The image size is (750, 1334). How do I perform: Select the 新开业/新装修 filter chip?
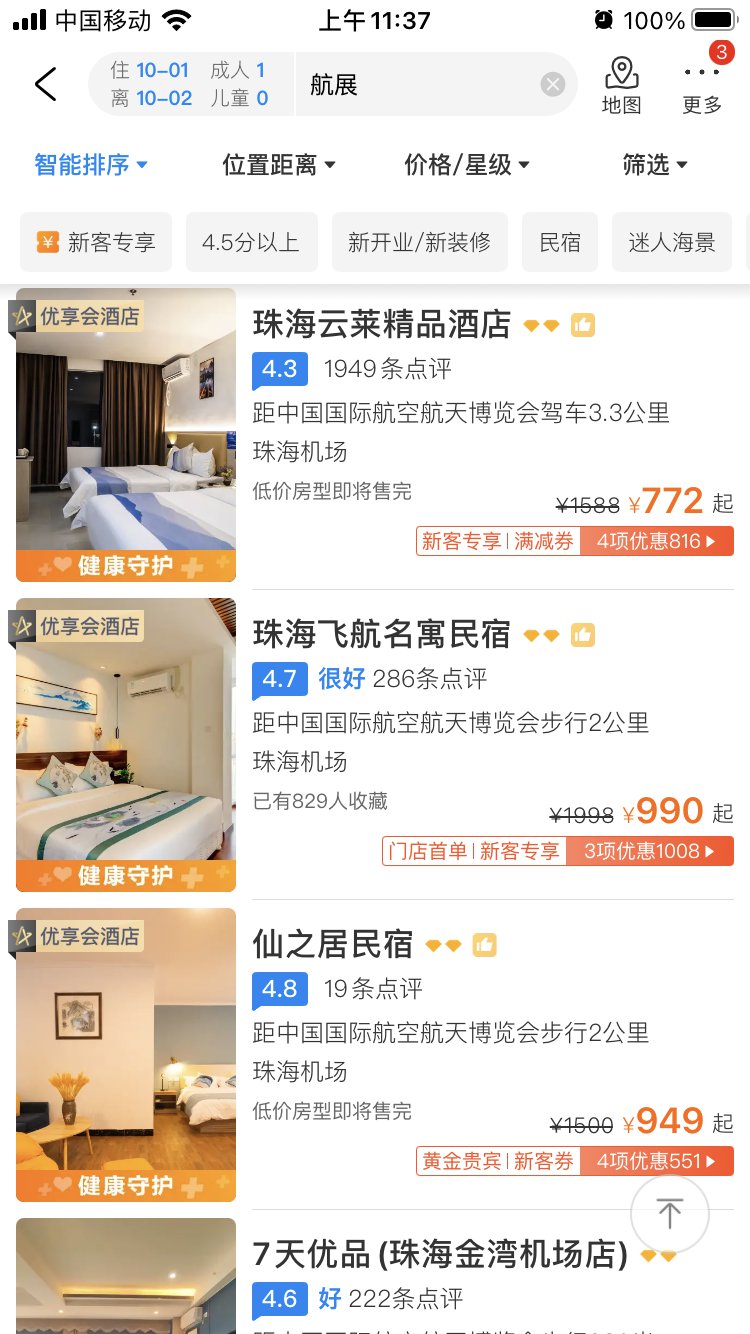click(x=419, y=242)
